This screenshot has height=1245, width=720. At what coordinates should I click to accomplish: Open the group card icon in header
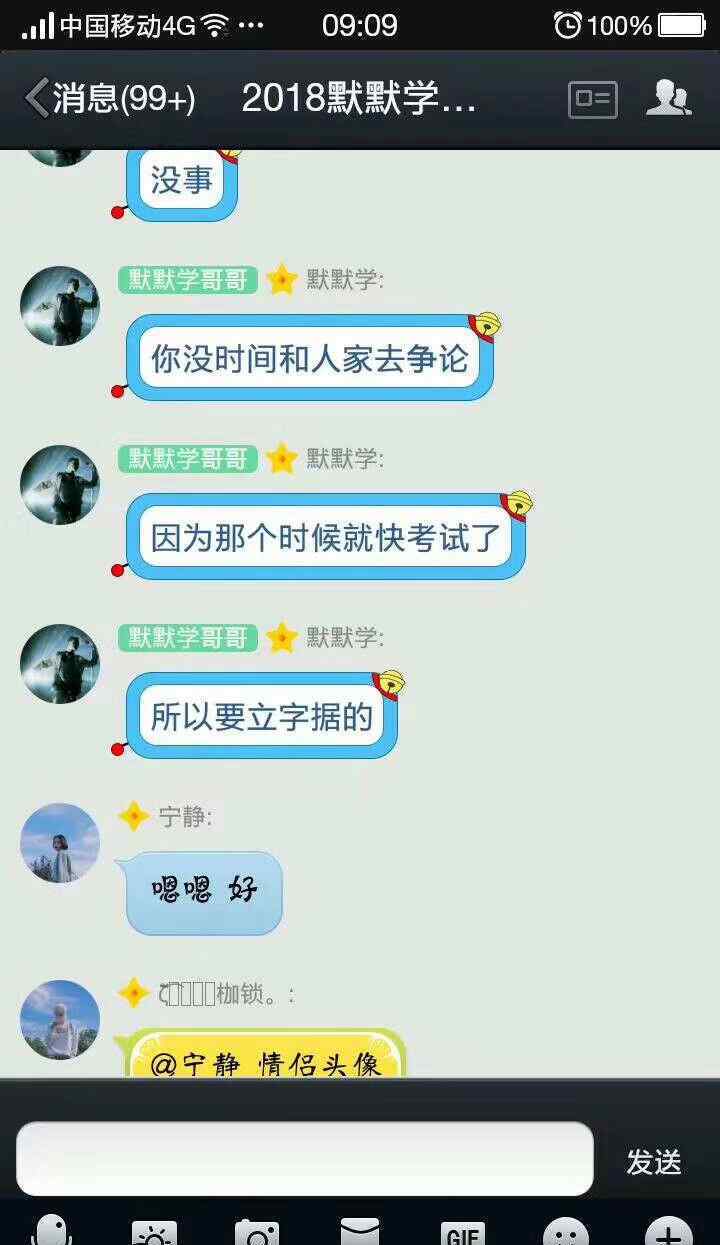click(x=592, y=99)
